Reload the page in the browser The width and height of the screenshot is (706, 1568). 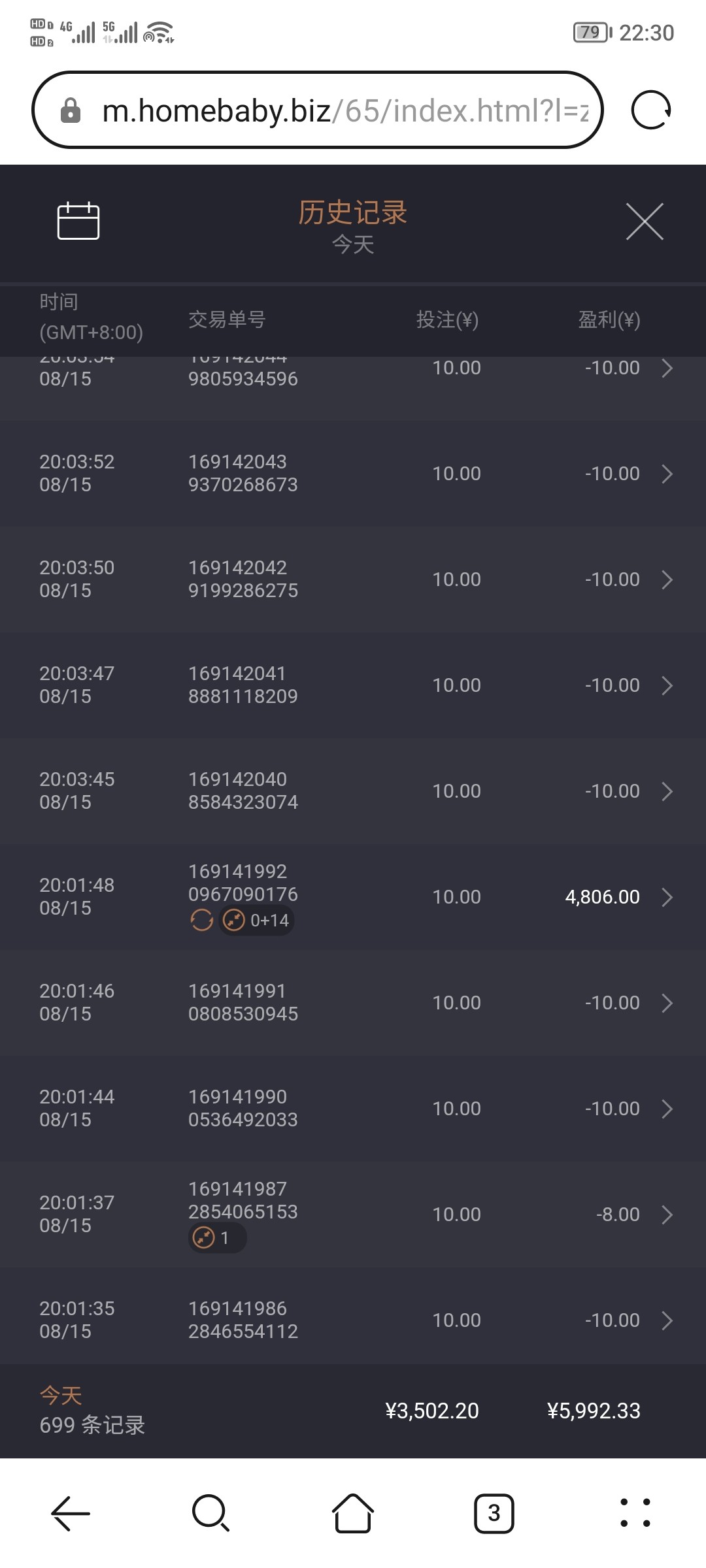(651, 110)
